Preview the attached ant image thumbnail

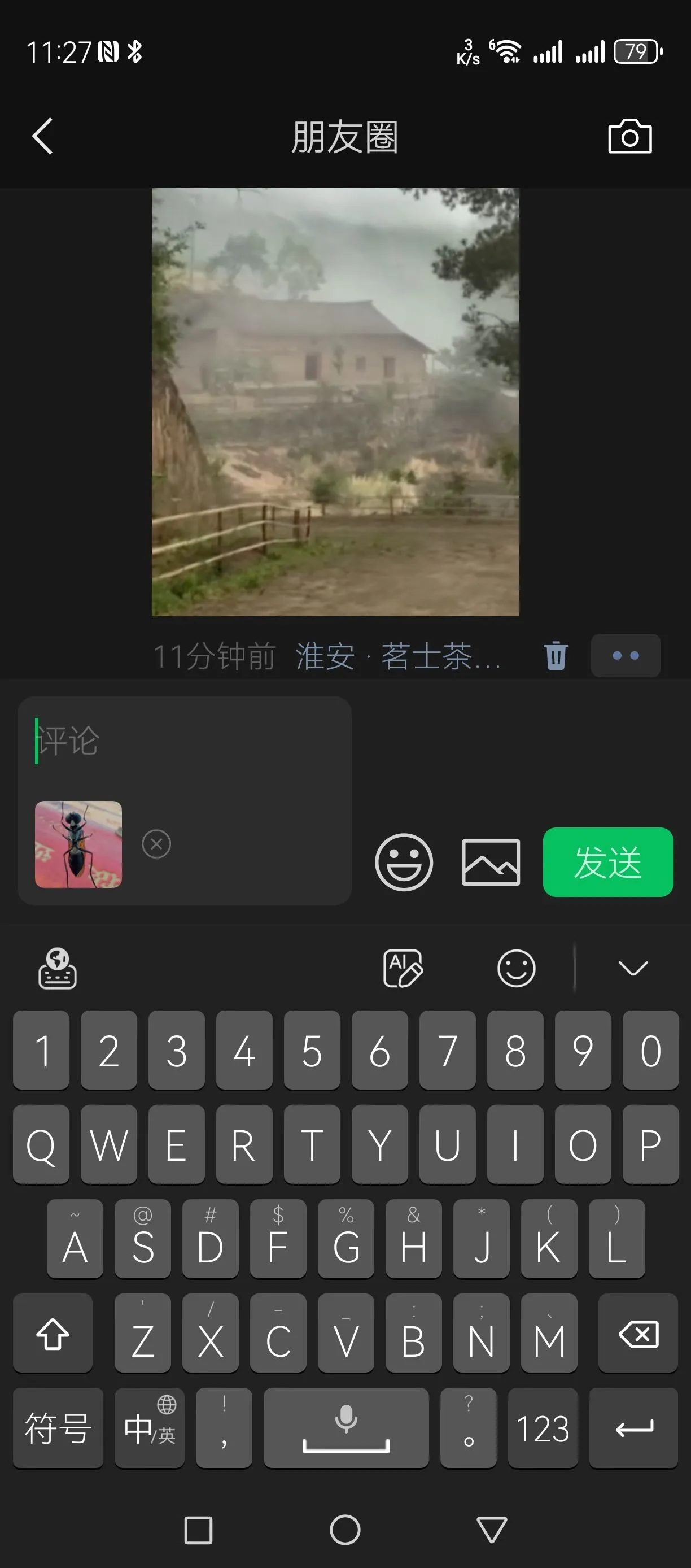(x=78, y=844)
